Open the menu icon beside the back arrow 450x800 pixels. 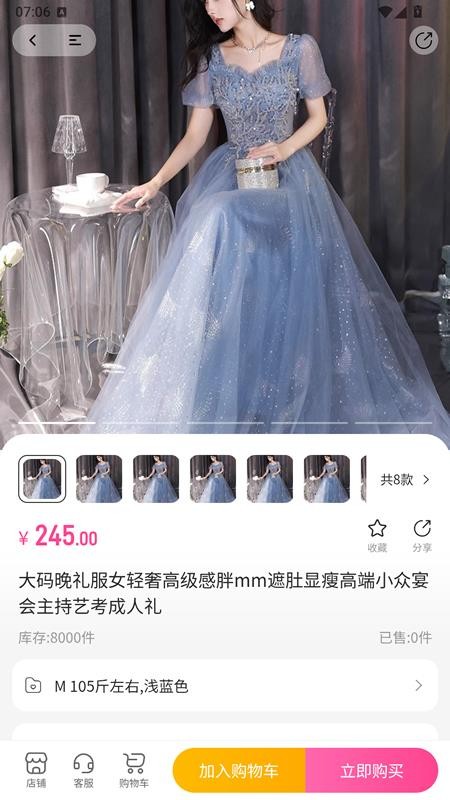coord(75,40)
